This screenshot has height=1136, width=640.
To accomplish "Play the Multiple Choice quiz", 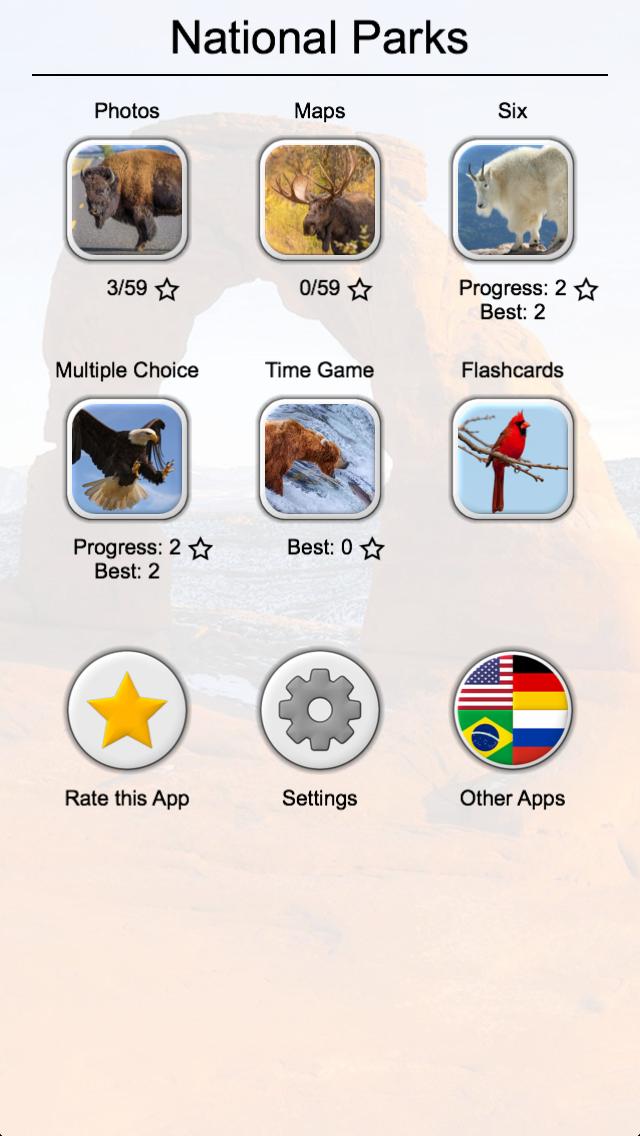I will [127, 459].
